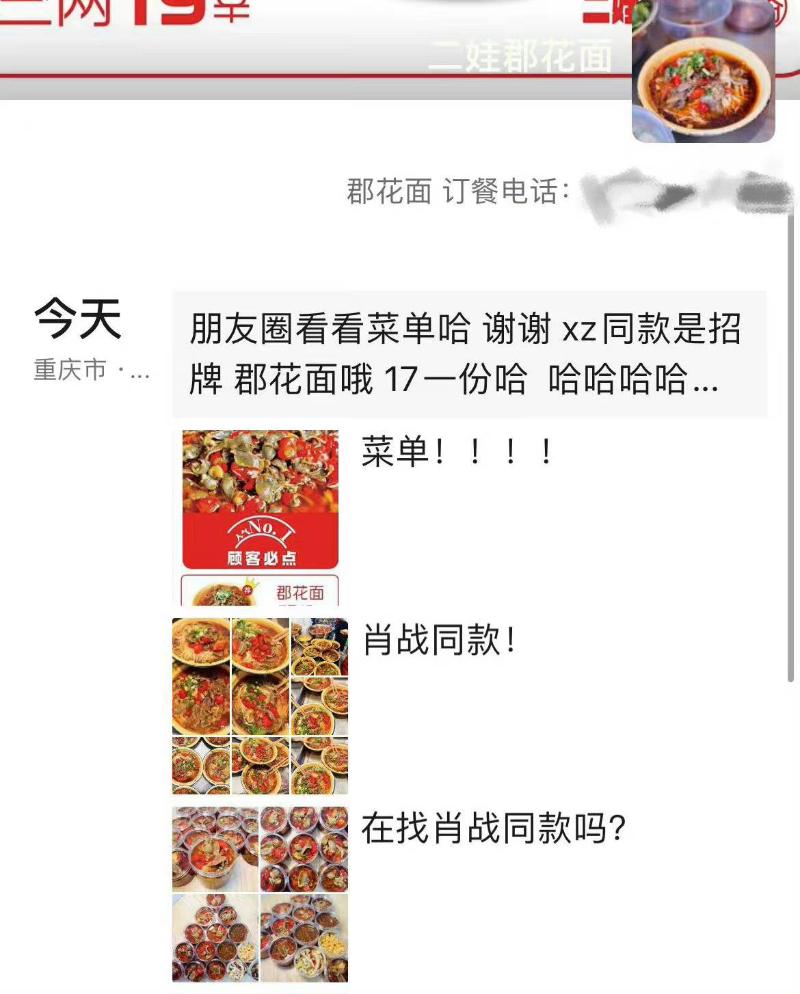
Task: Open the 在找肖战同款吗? photo post
Action: pos(260,894)
